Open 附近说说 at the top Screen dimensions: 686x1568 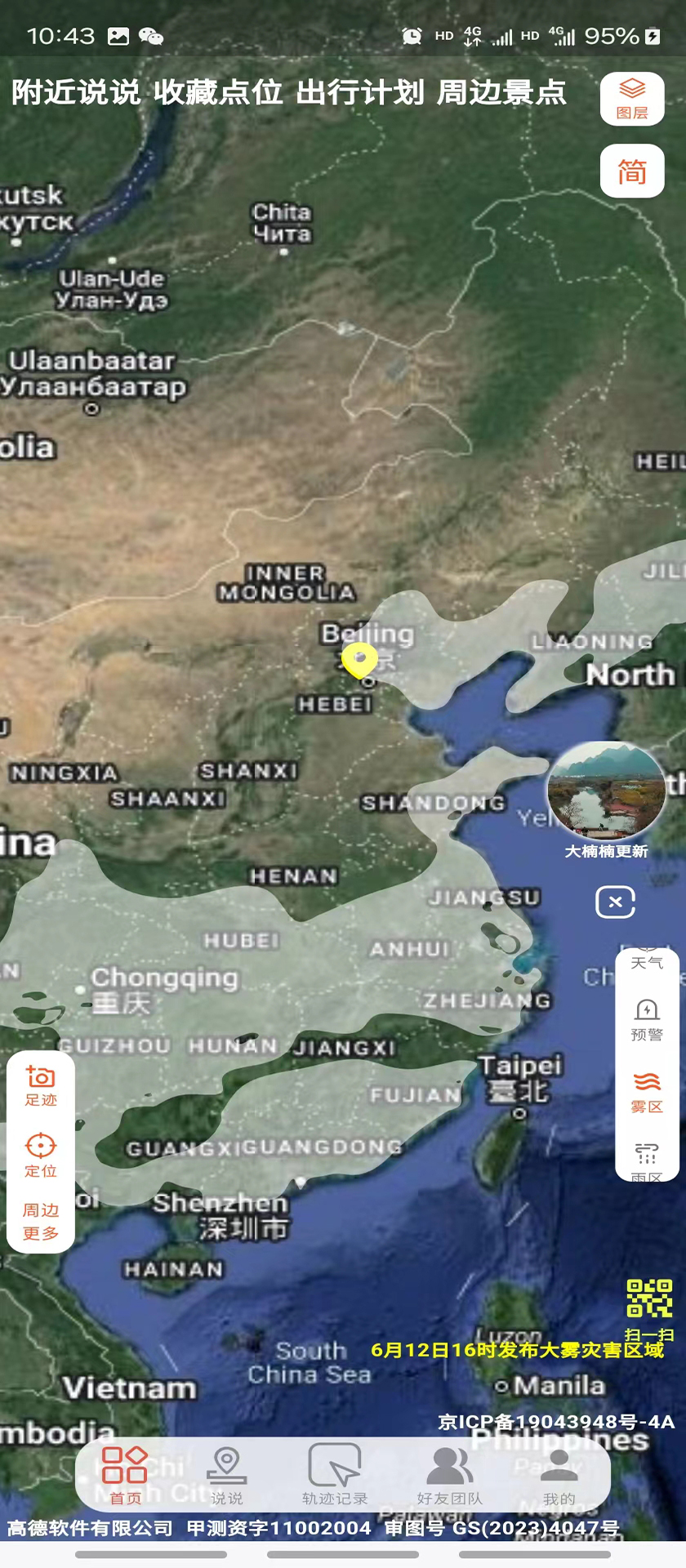(76, 92)
